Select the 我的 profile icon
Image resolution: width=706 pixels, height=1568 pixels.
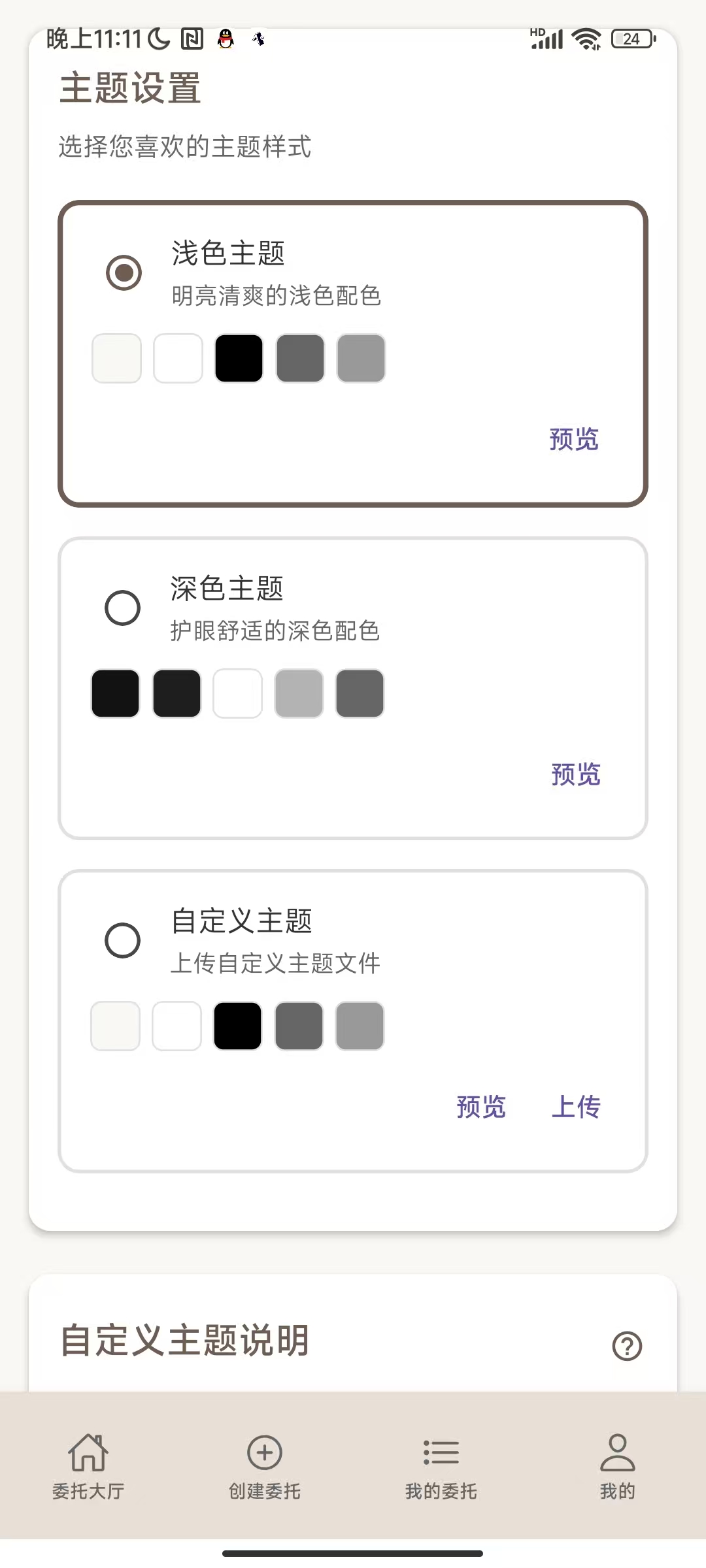[x=617, y=1452]
